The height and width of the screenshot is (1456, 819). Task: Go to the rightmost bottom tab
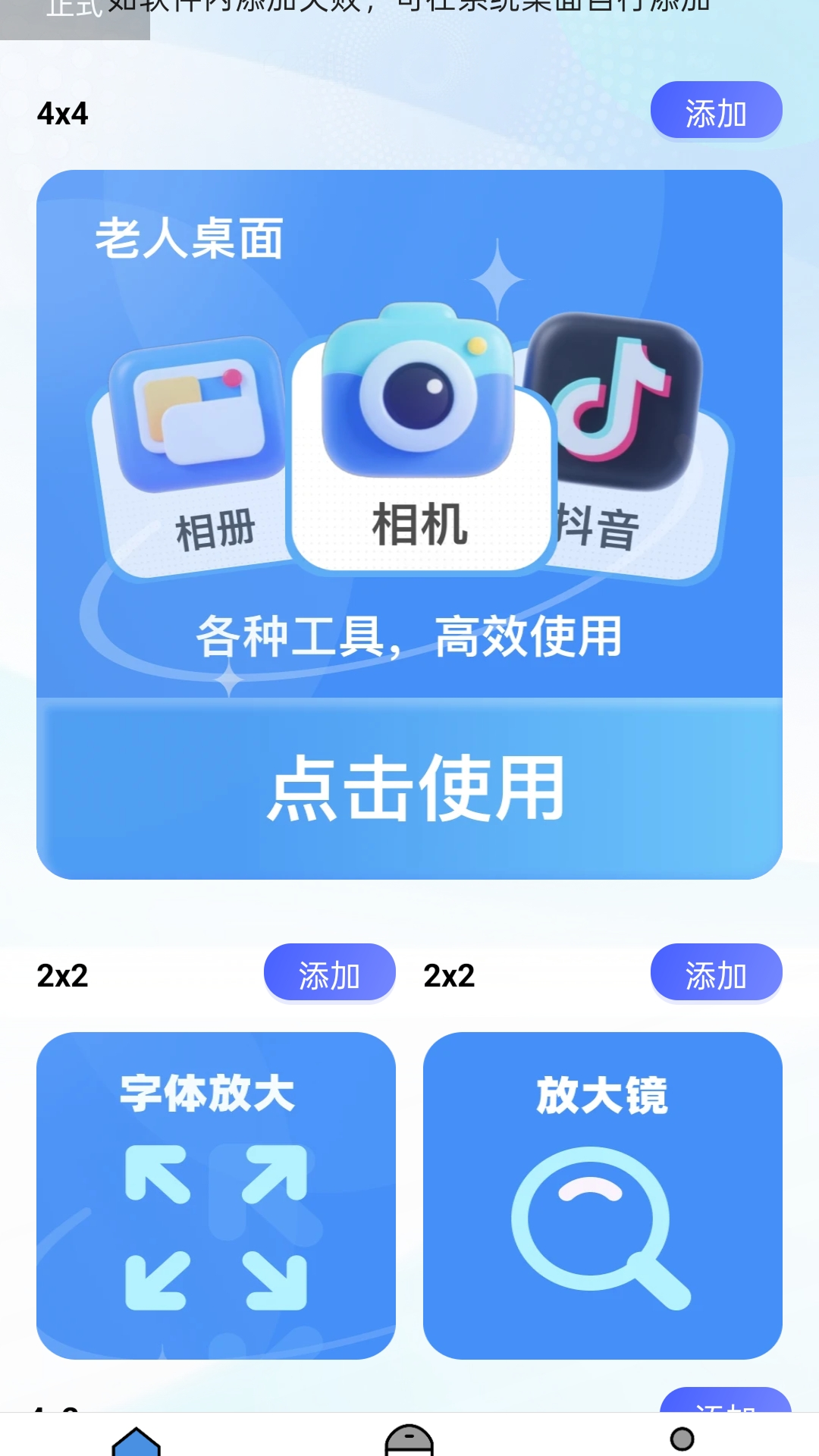tap(682, 1439)
